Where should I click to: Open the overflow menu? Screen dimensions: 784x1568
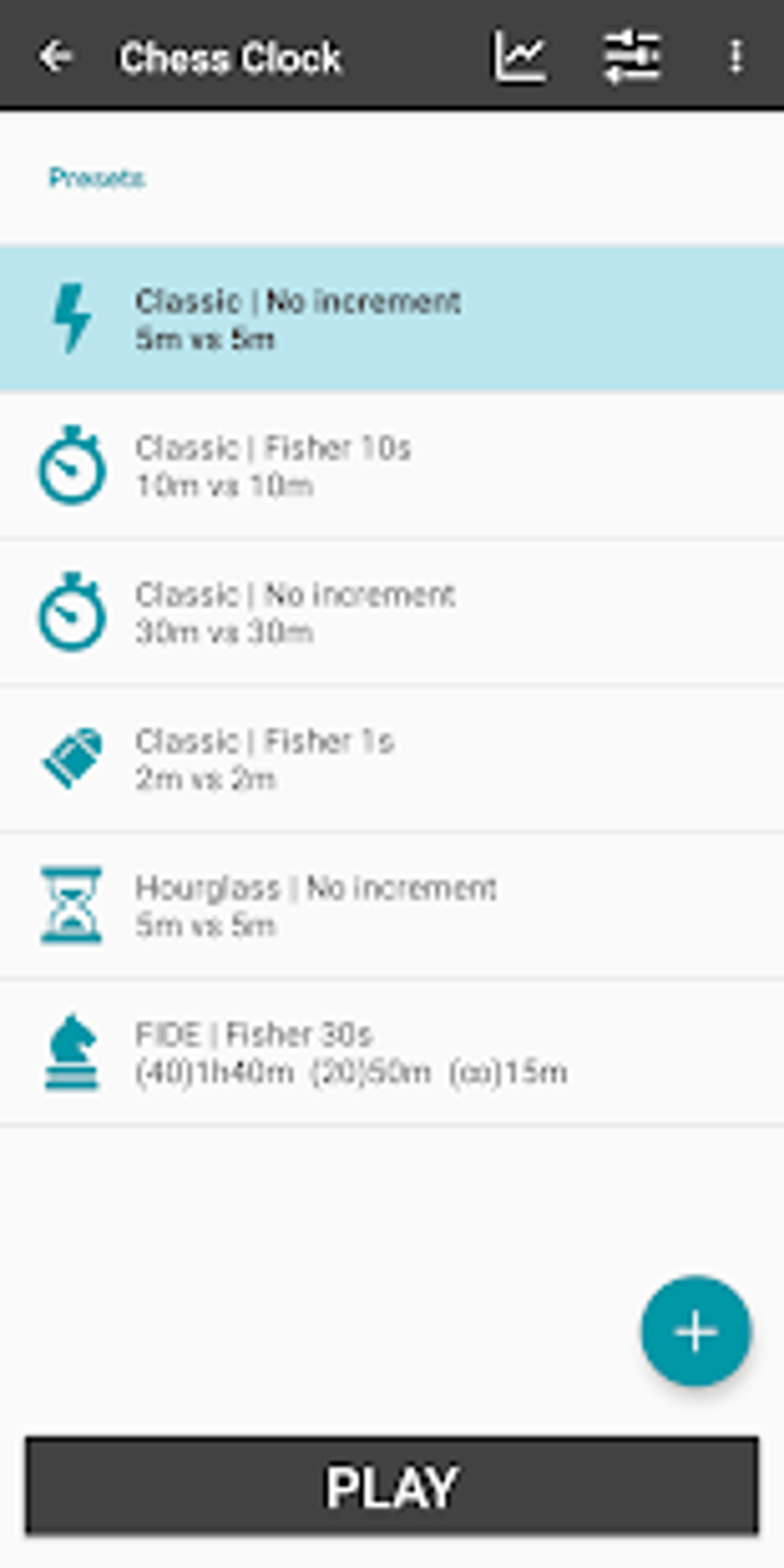[x=736, y=57]
